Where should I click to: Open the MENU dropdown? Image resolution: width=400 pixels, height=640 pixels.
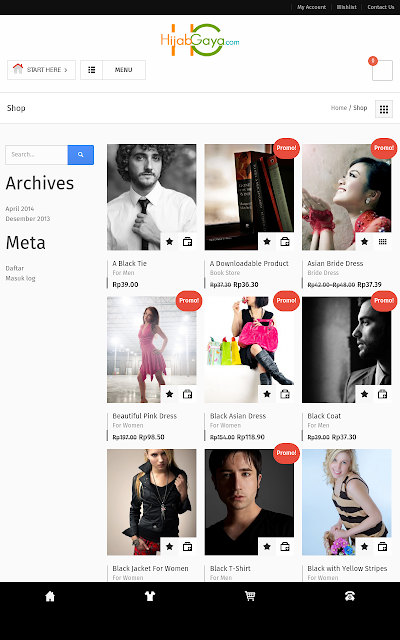point(113,70)
